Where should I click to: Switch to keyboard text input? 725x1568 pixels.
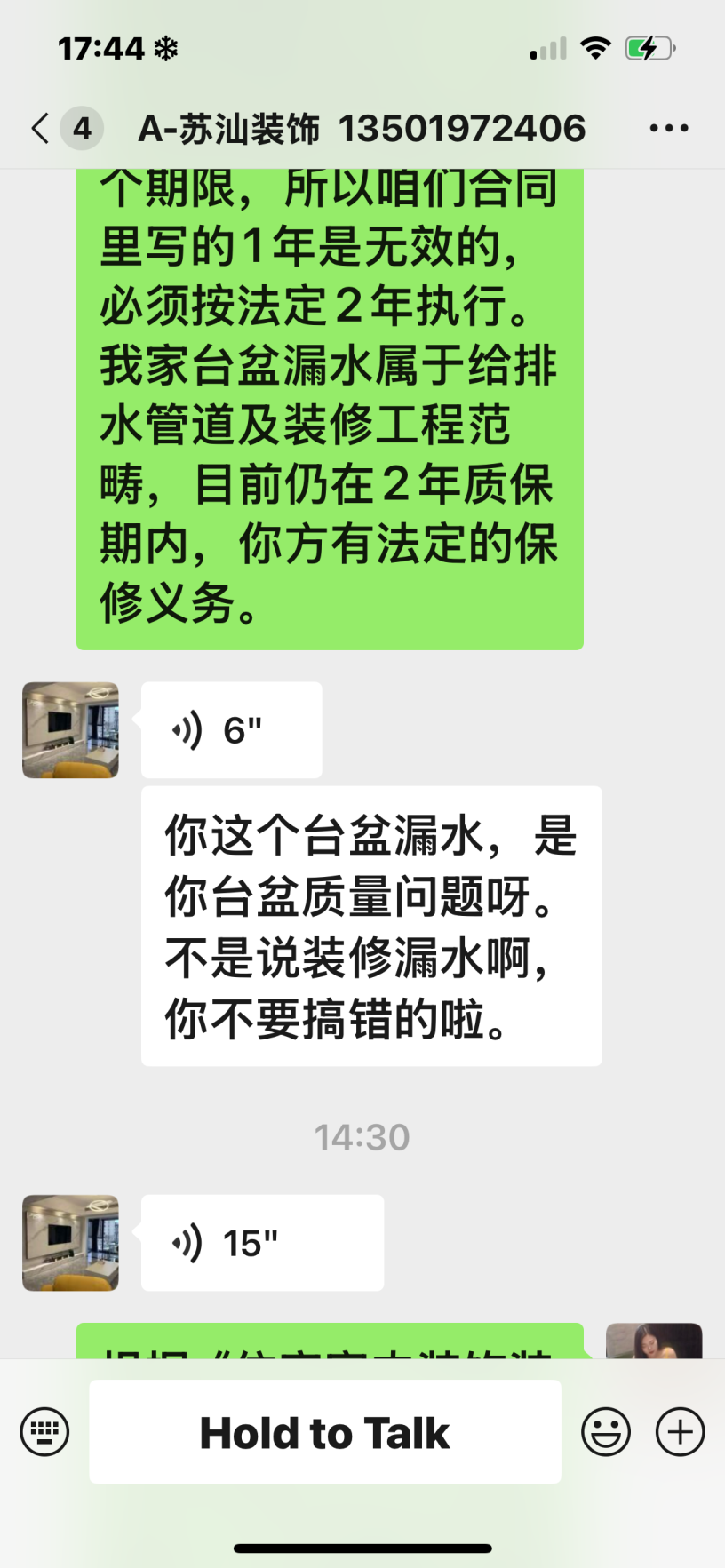[x=44, y=1431]
